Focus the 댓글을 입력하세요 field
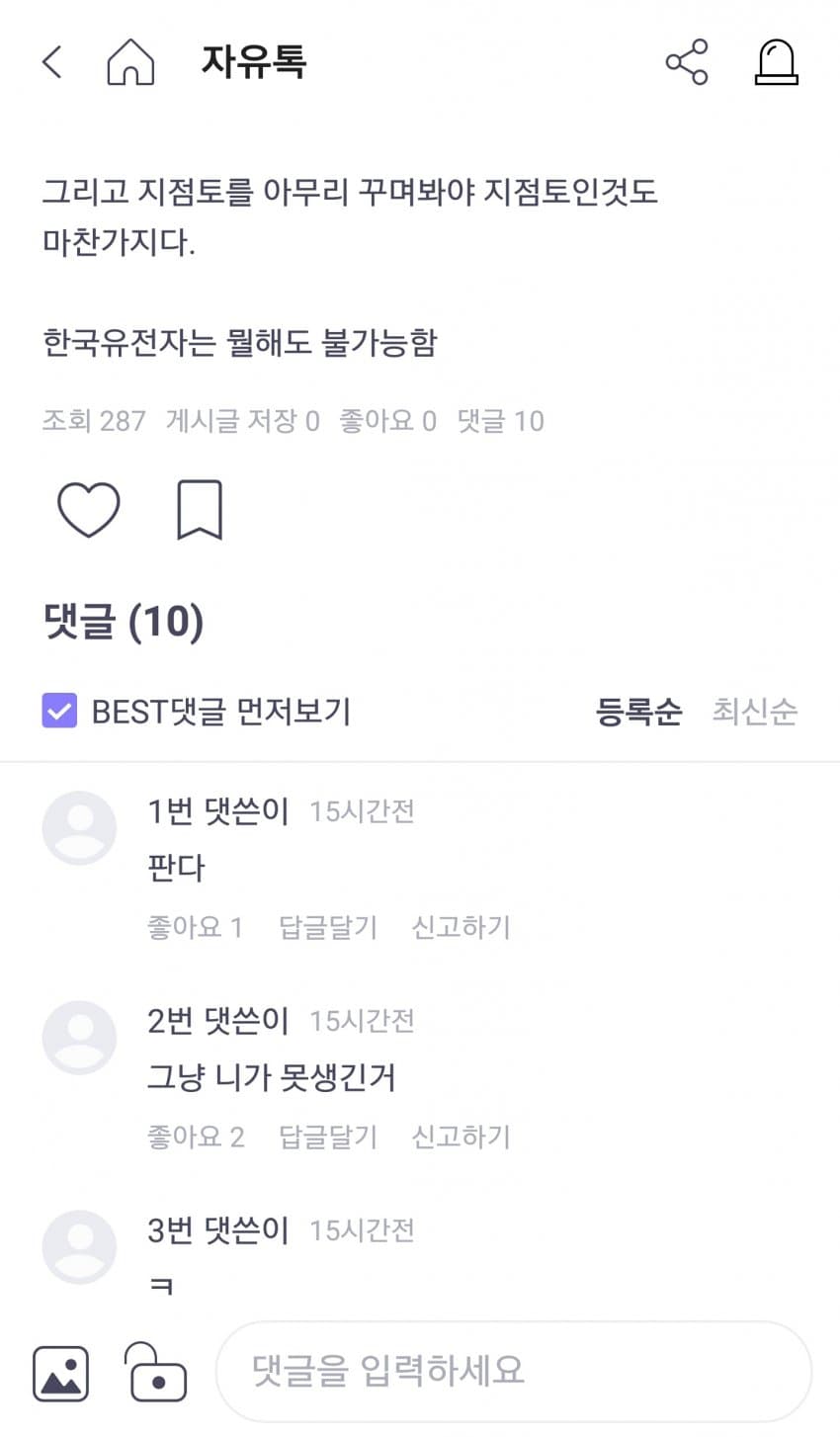Image resolution: width=840 pixels, height=1437 pixels. (x=514, y=1371)
